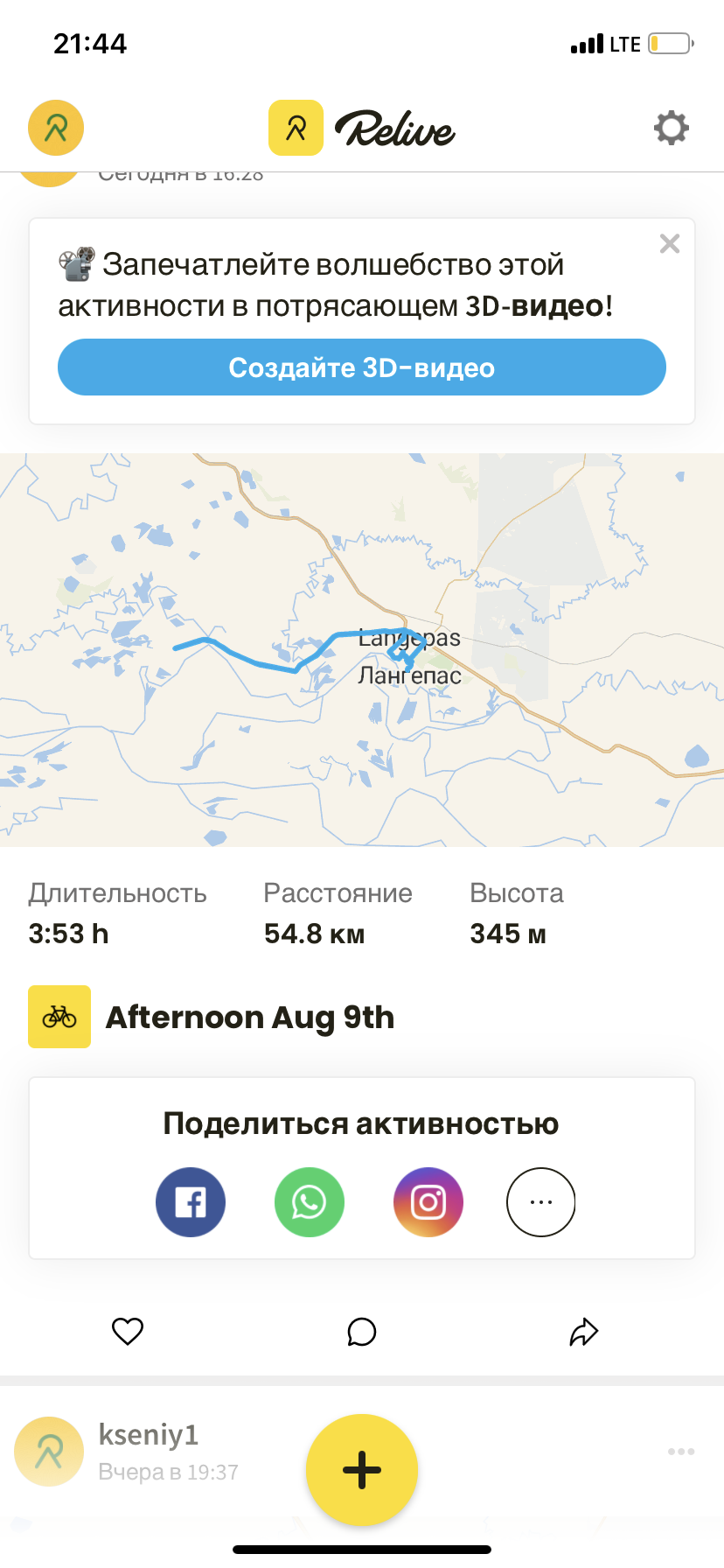
Task: Open the Afternoon Aug 9th activity
Action: (250, 1017)
